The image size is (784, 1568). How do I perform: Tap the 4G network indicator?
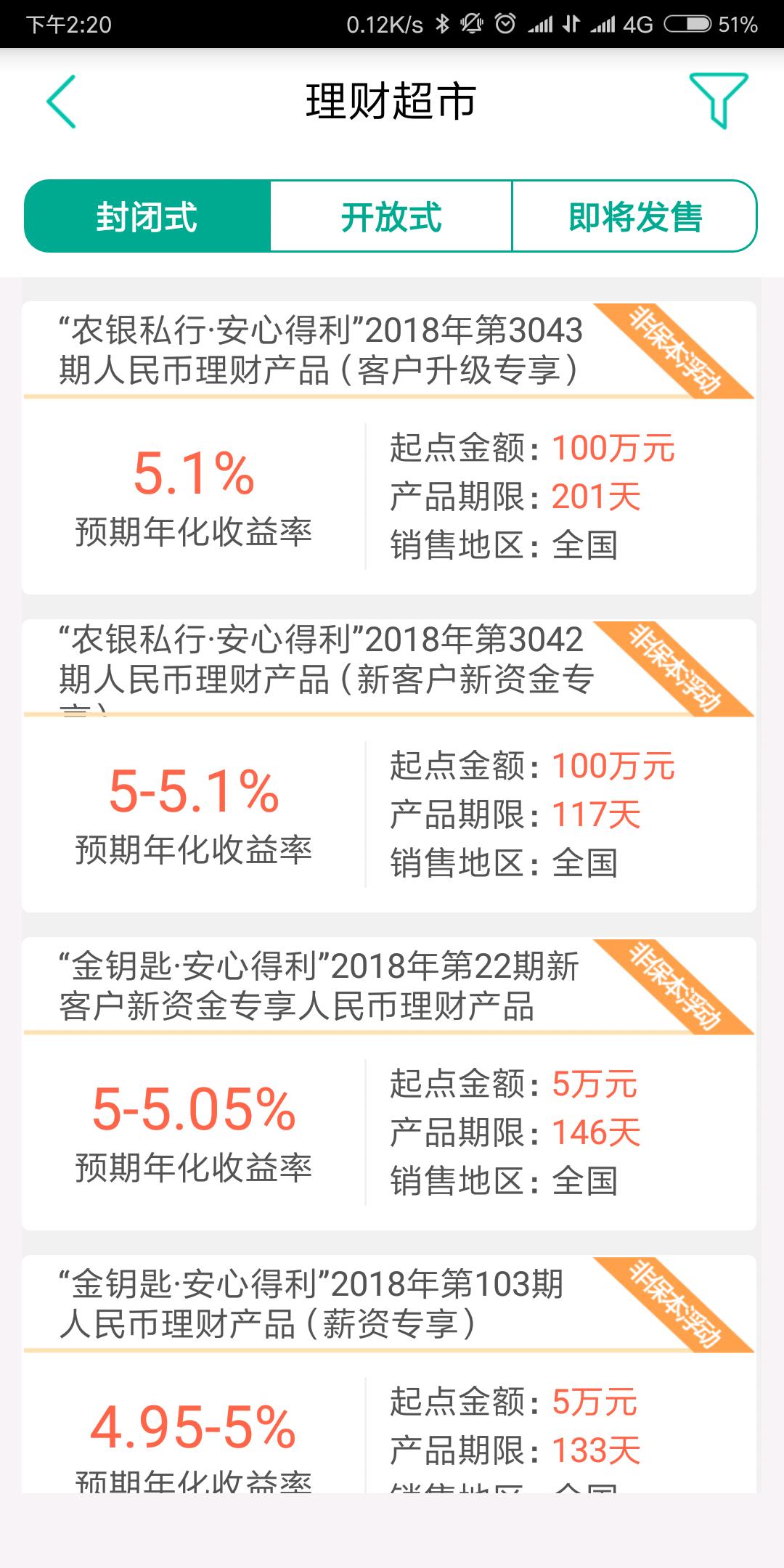639,22
